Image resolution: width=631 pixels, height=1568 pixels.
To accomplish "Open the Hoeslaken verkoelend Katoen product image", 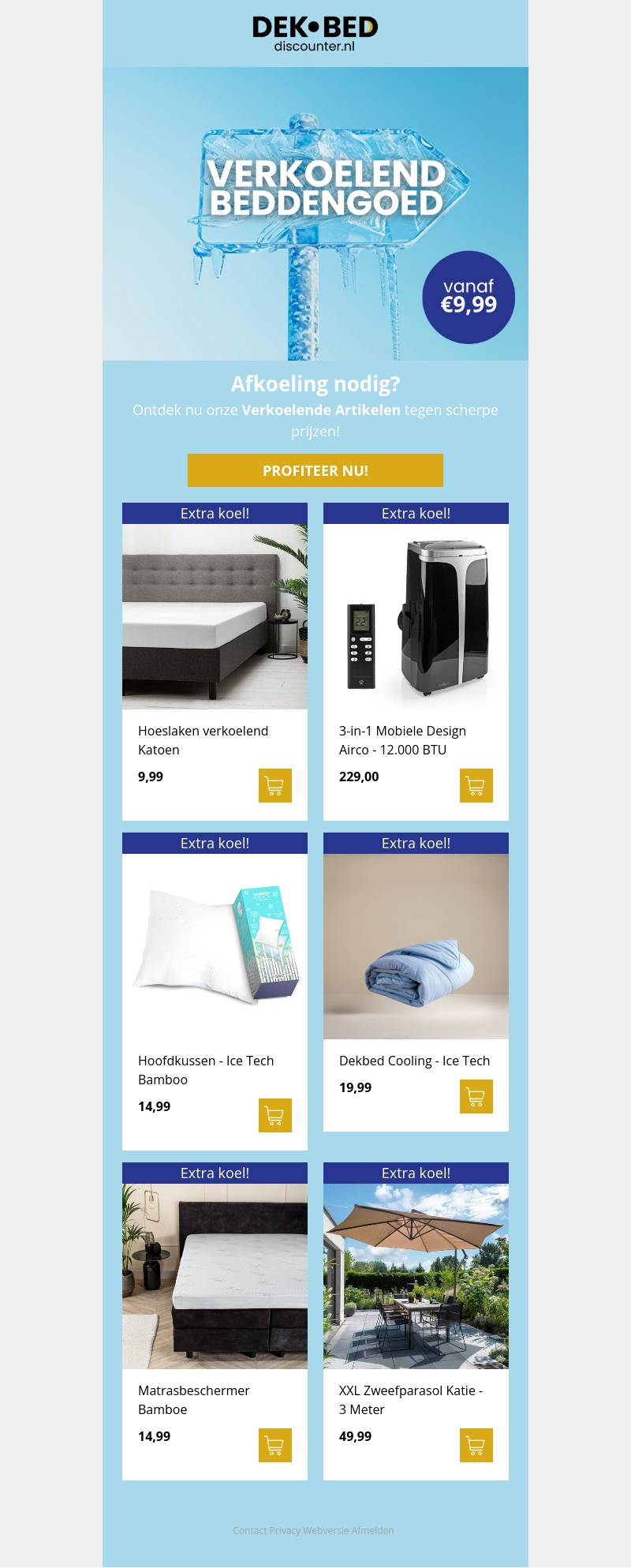I will (x=215, y=616).
